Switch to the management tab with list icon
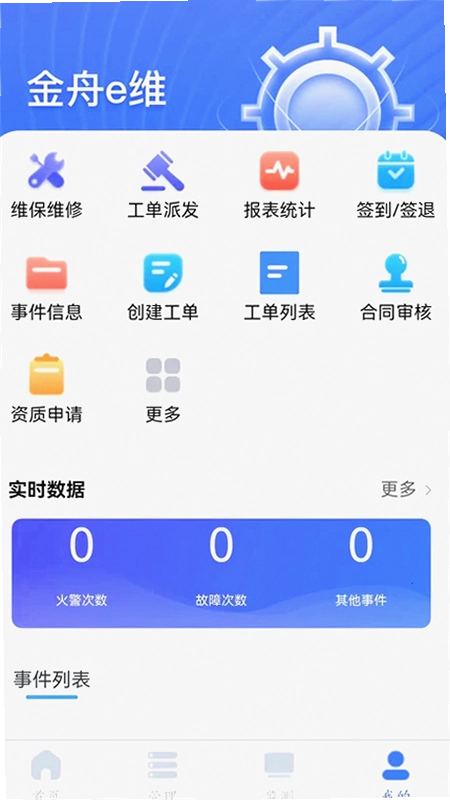The width and height of the screenshot is (450, 800). pos(162,771)
